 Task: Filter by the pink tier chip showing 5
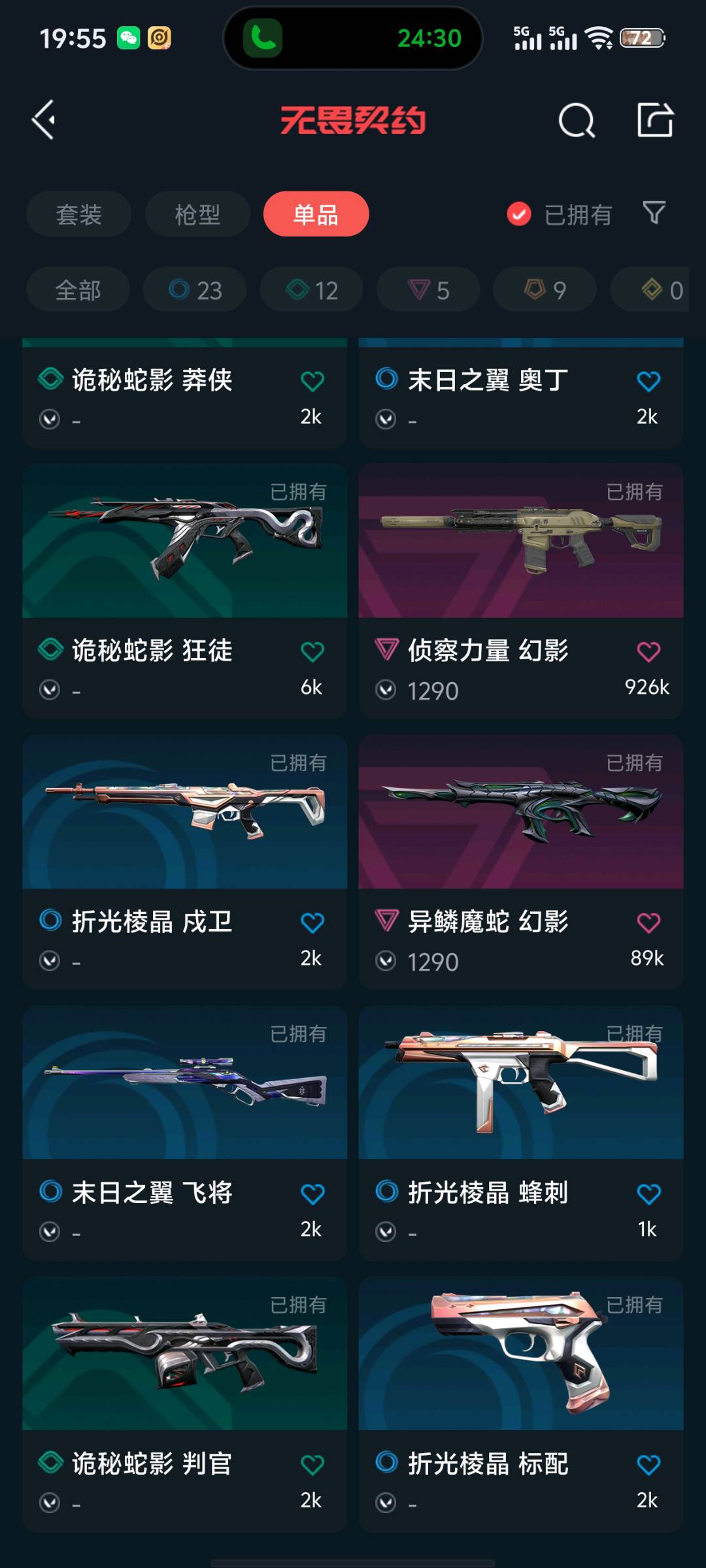point(428,290)
